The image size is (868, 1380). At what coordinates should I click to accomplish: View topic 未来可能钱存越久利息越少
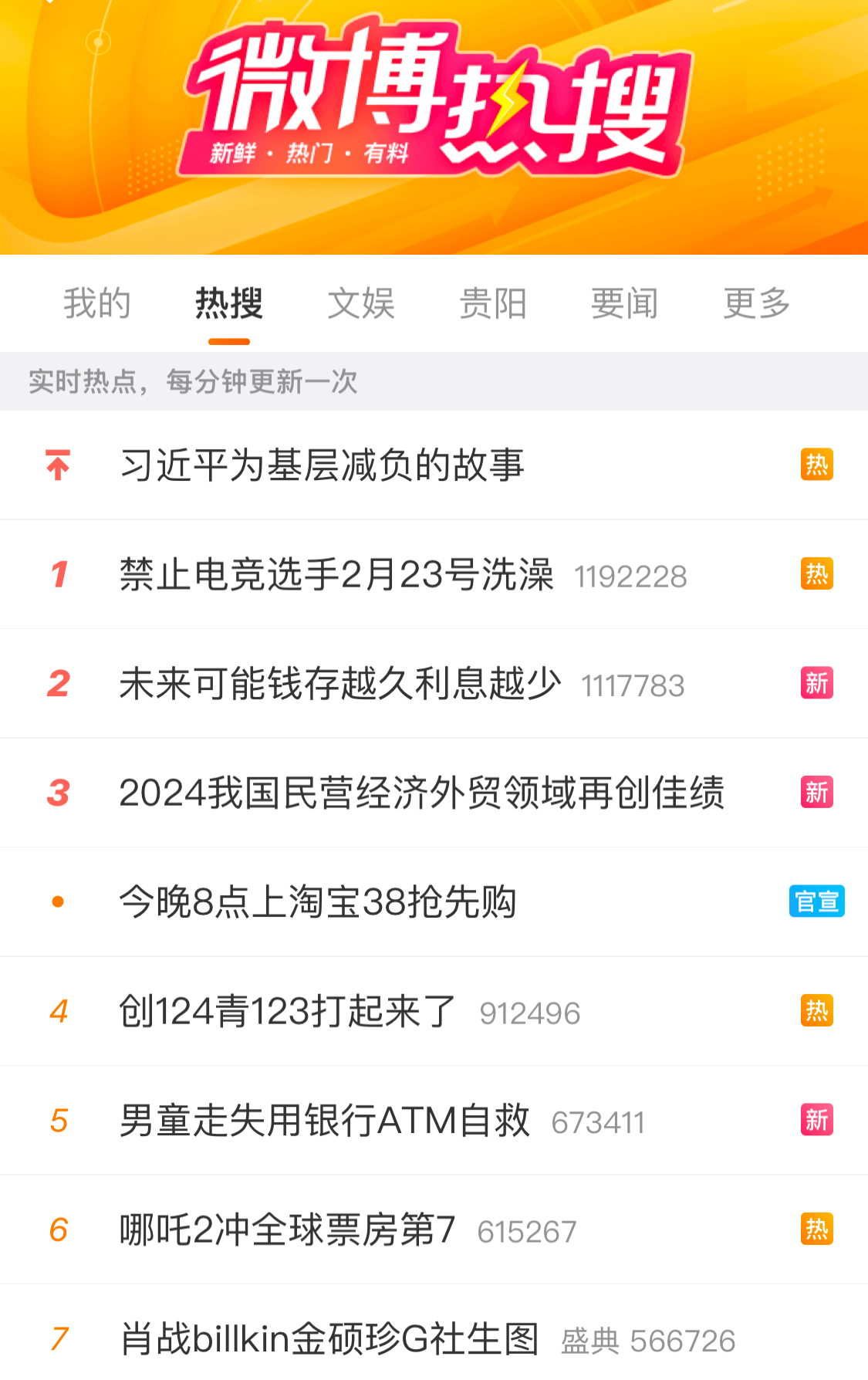coord(339,684)
